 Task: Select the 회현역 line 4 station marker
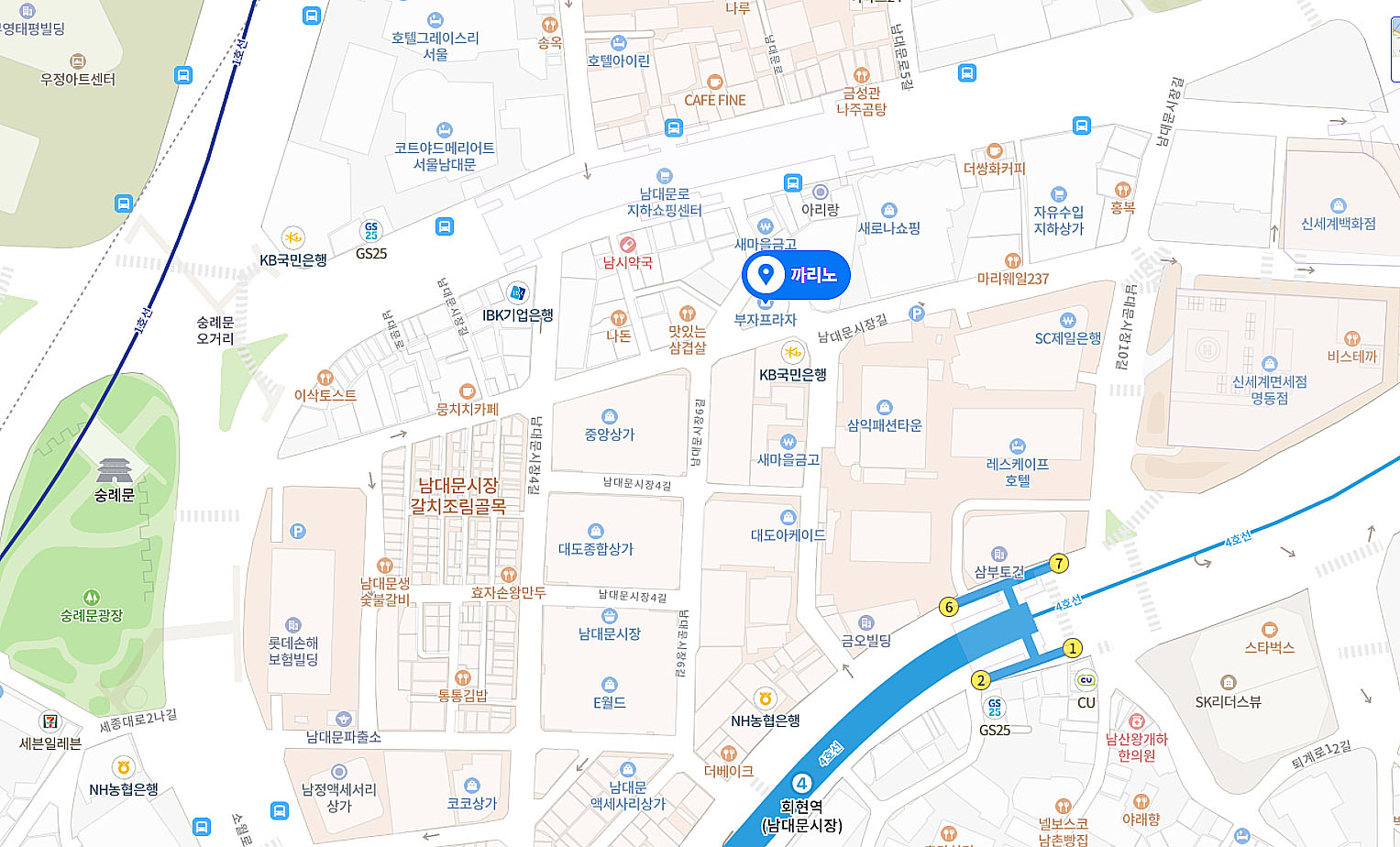pyautogui.click(x=801, y=783)
